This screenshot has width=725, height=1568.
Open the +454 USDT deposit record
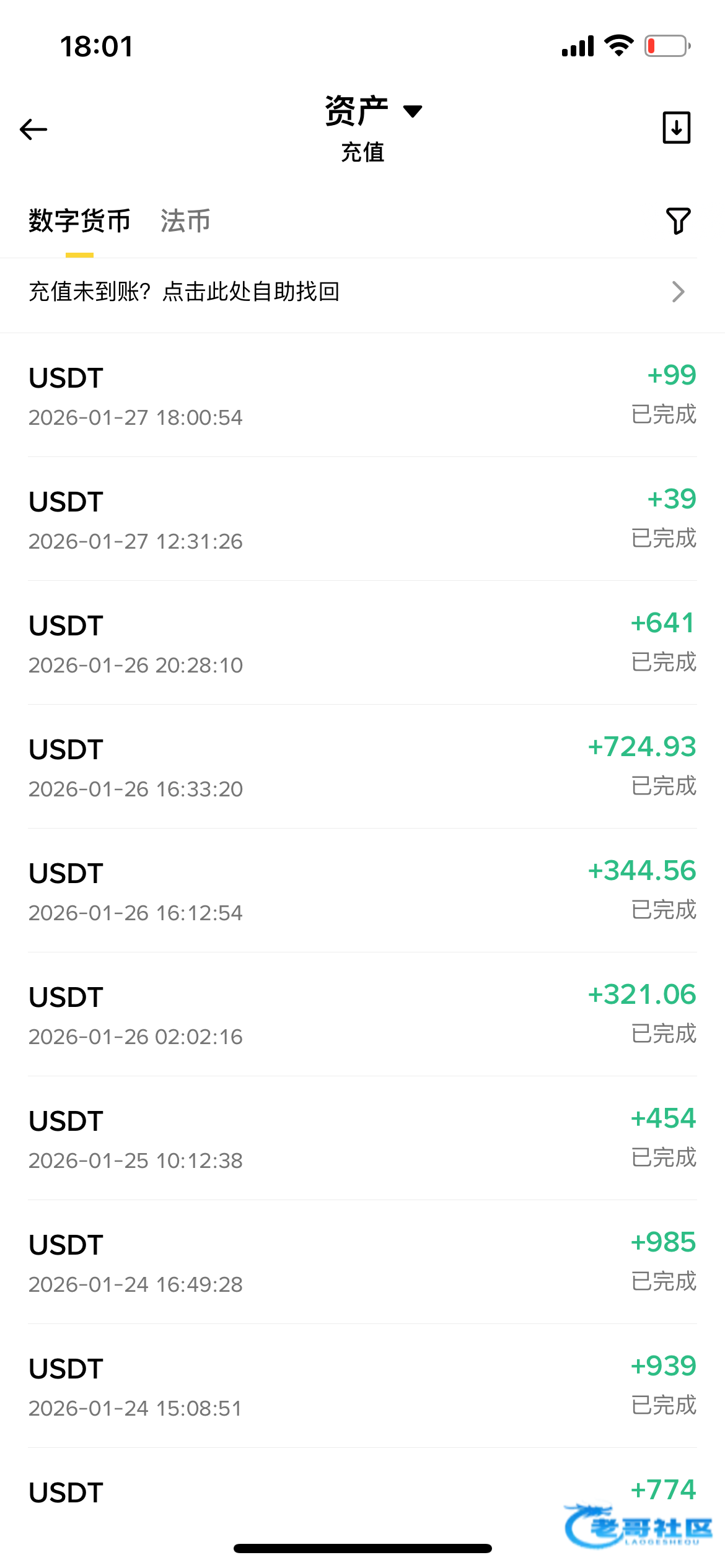click(362, 1138)
